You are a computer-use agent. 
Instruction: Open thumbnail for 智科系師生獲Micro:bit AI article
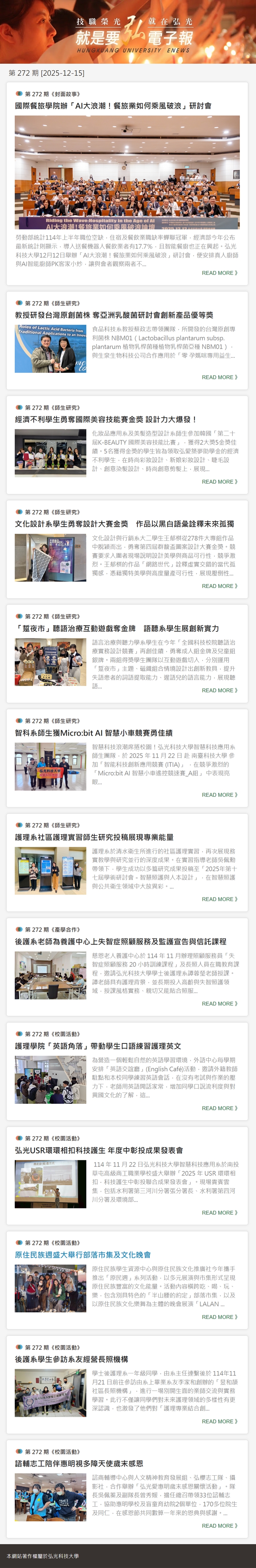click(x=51, y=766)
